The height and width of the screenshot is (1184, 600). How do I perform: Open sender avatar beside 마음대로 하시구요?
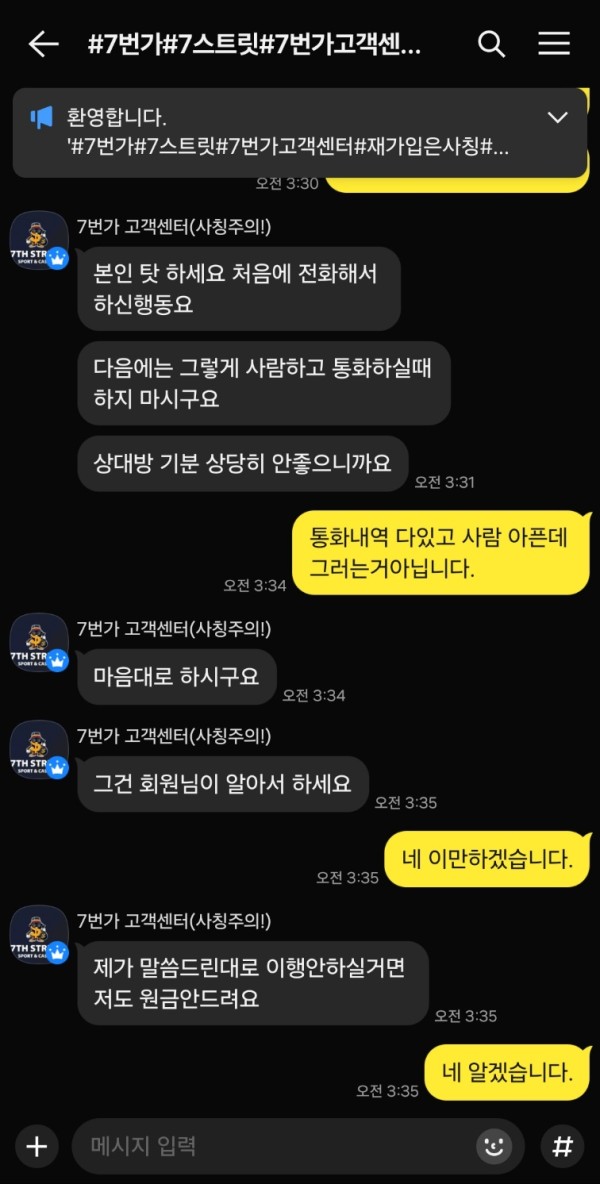(38, 643)
